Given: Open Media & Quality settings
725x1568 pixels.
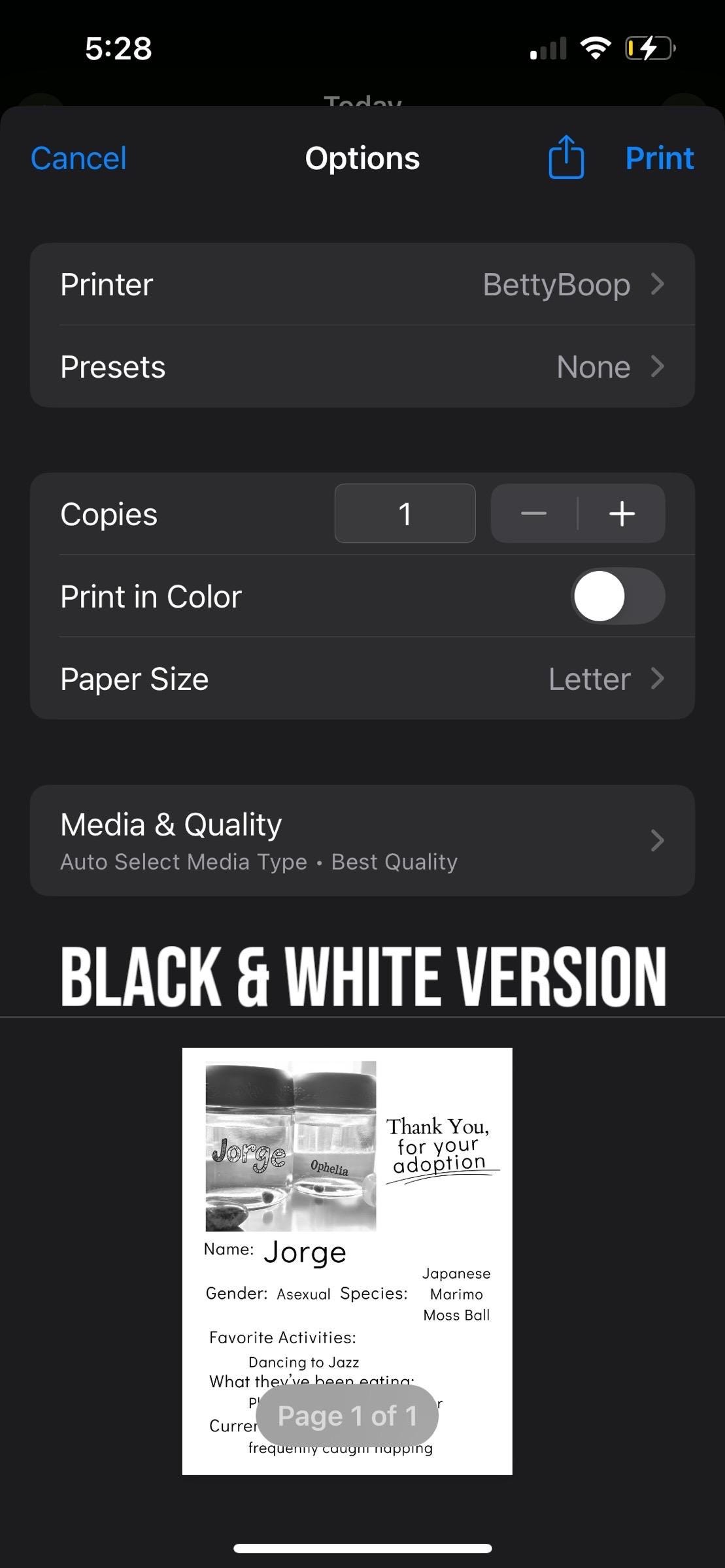Looking at the screenshot, I should [362, 841].
